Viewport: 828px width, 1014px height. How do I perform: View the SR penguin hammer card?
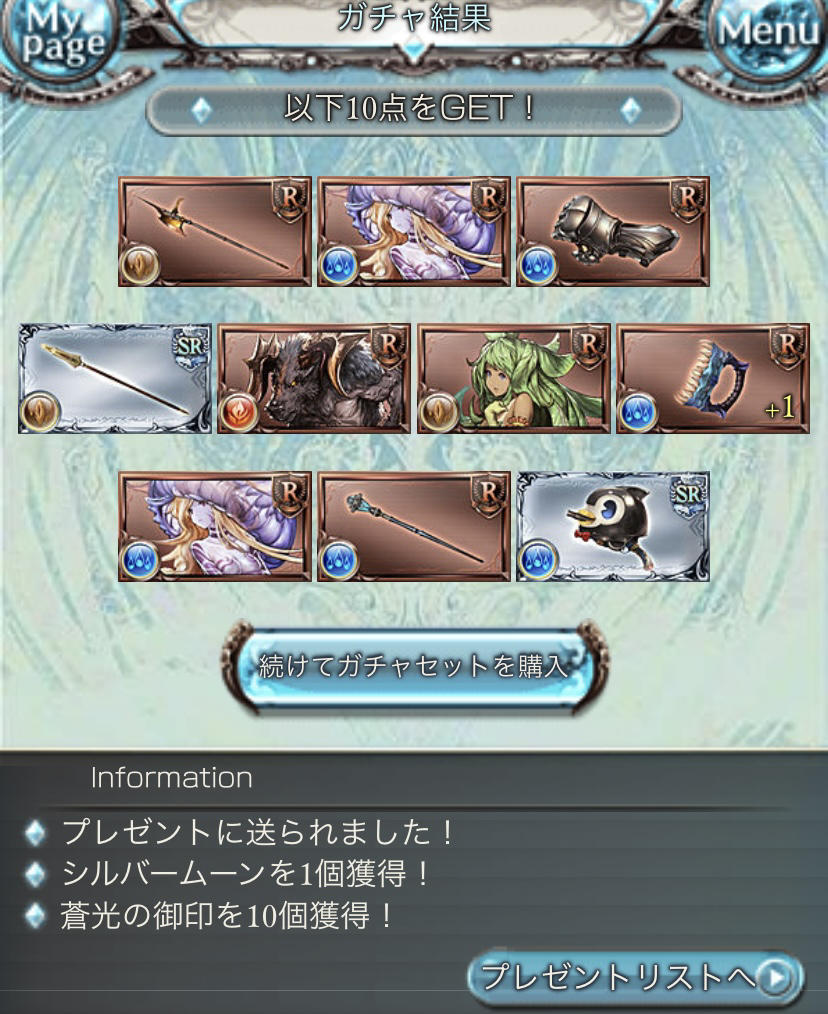pyautogui.click(x=613, y=527)
